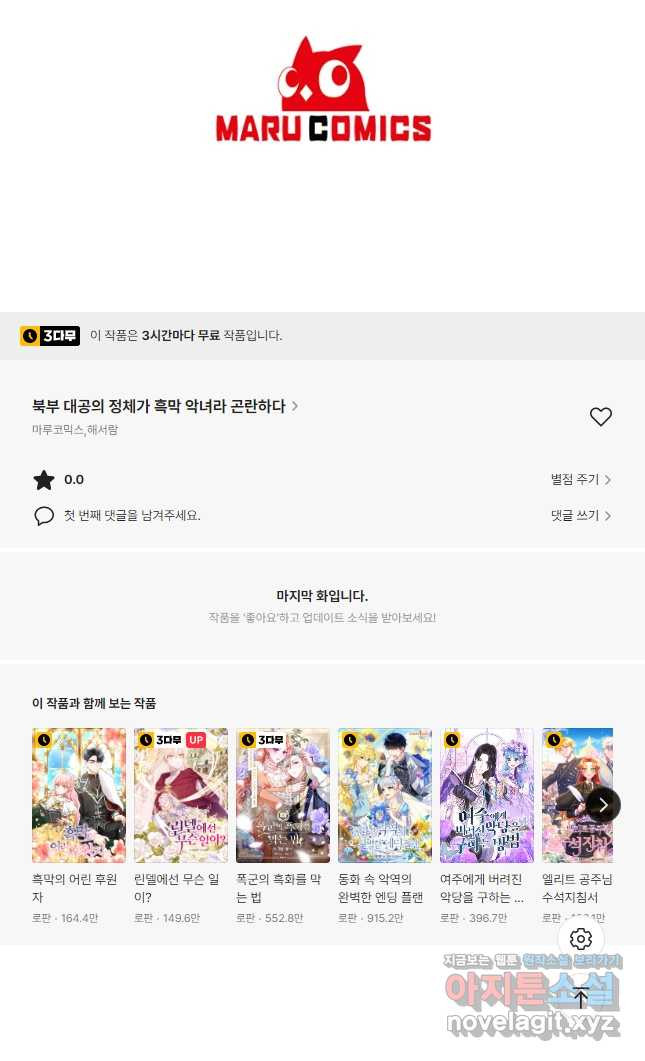The image size is (645, 1061).
Task: Show next recommended works with the arrow
Action: coord(603,804)
